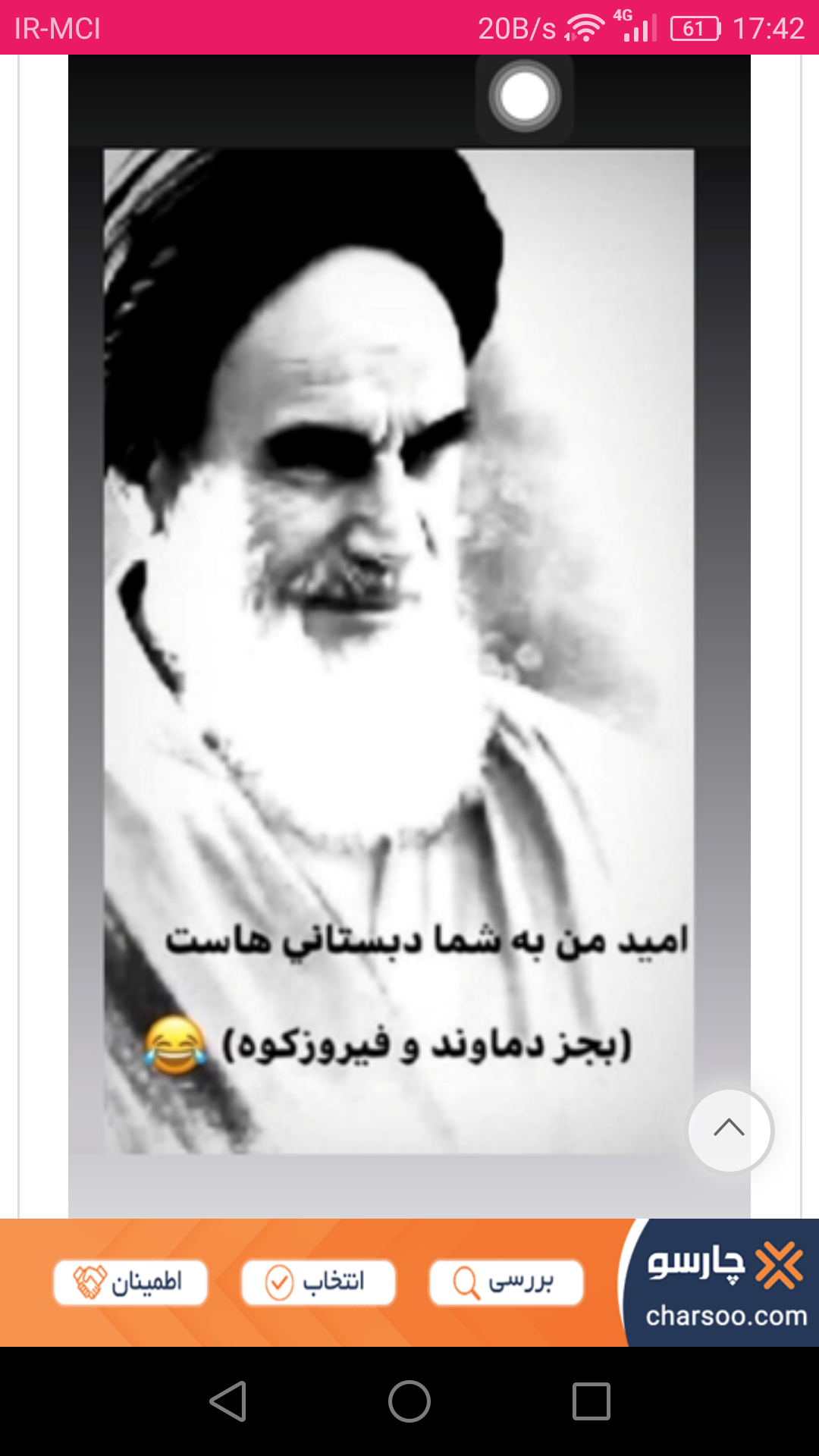Open the recent apps view
Image resolution: width=819 pixels, height=1456 pixels.
591,1401
